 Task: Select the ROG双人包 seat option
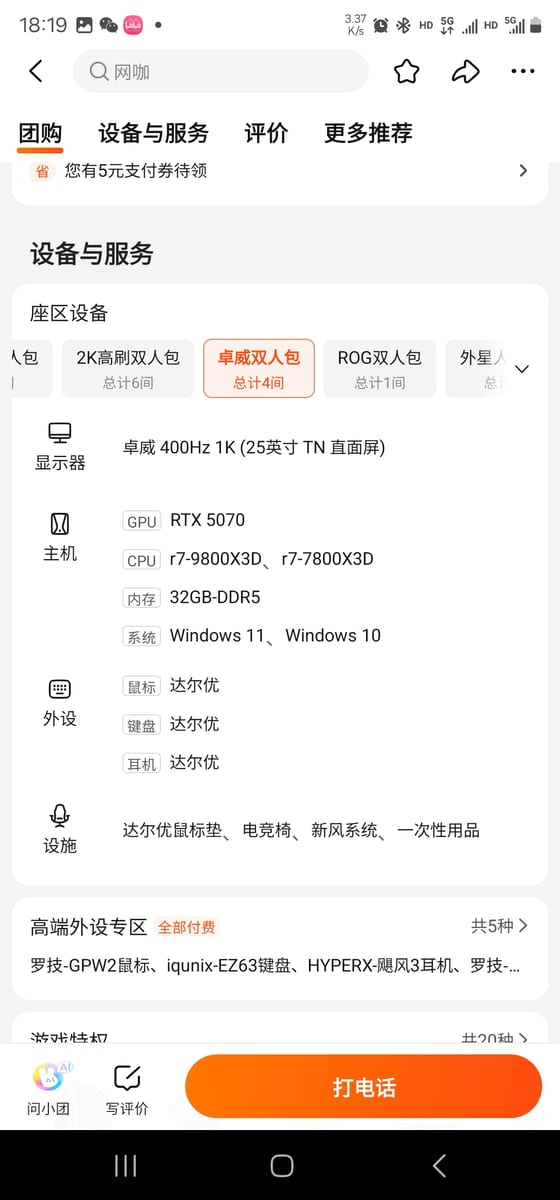[x=380, y=368]
